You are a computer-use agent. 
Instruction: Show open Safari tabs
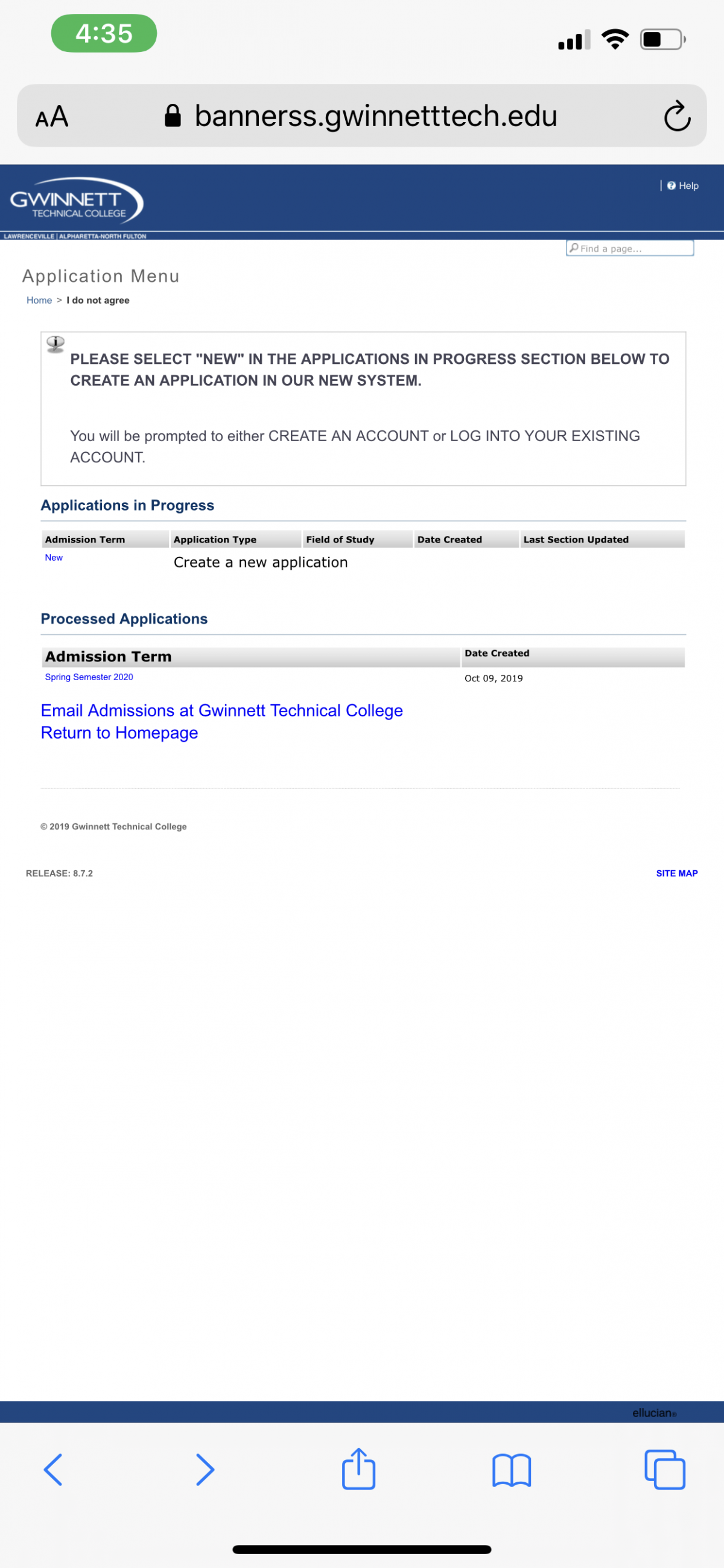pyautogui.click(x=664, y=1470)
